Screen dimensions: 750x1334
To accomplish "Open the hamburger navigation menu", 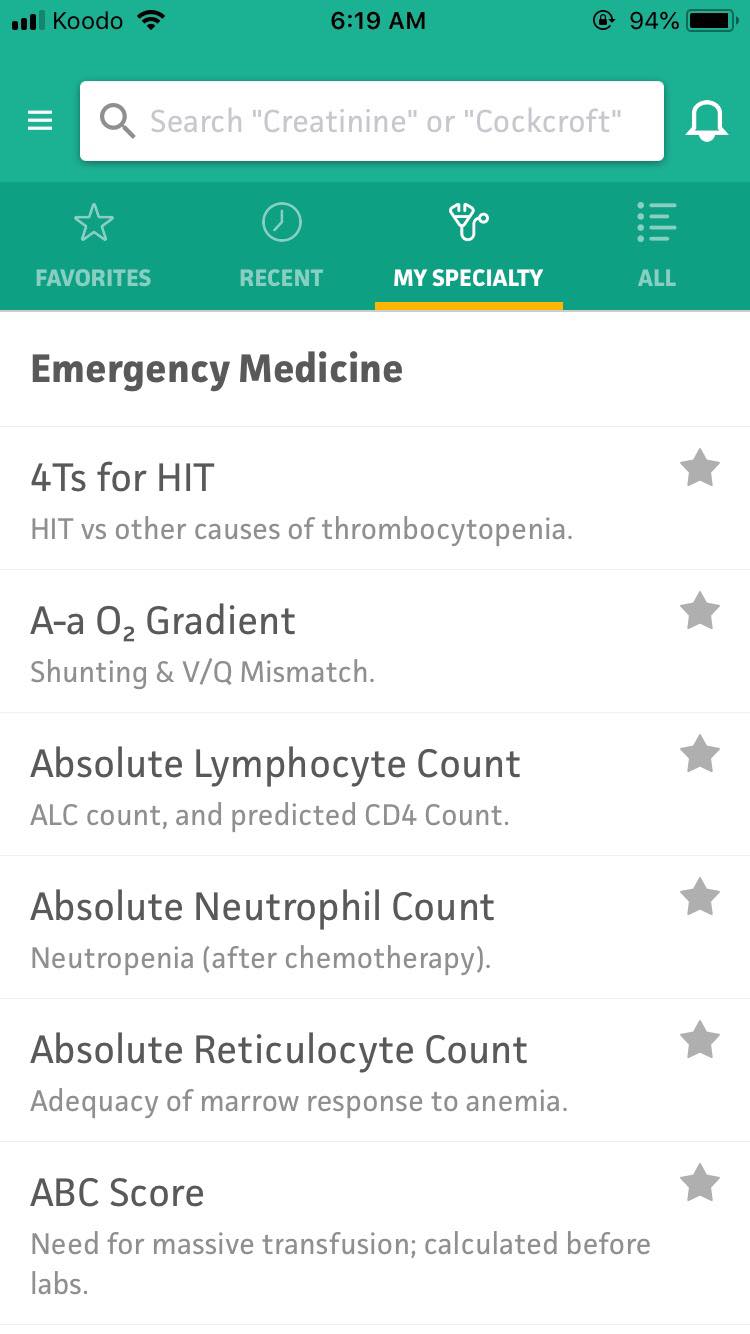I will (39, 120).
